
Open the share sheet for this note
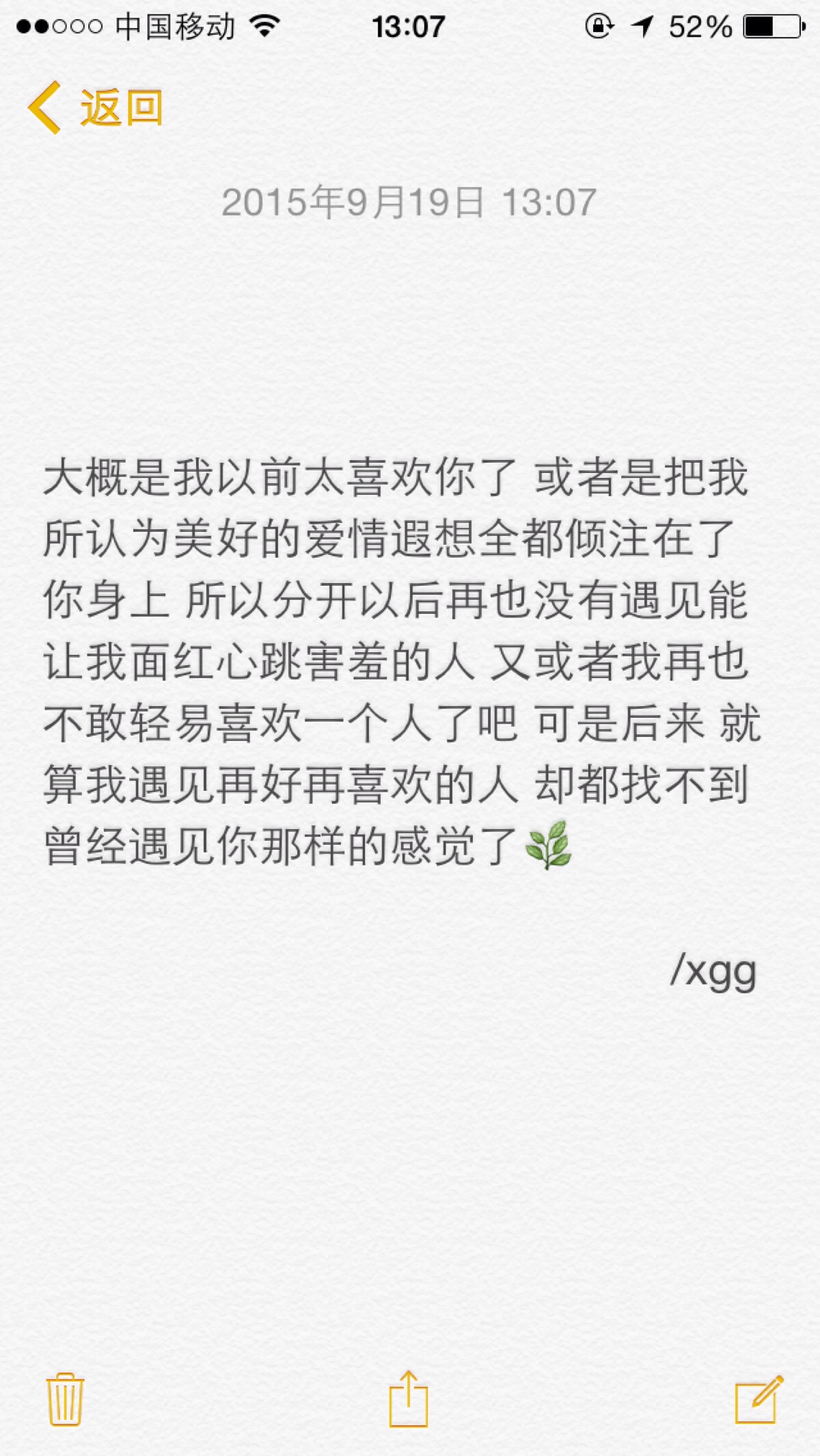click(409, 1399)
